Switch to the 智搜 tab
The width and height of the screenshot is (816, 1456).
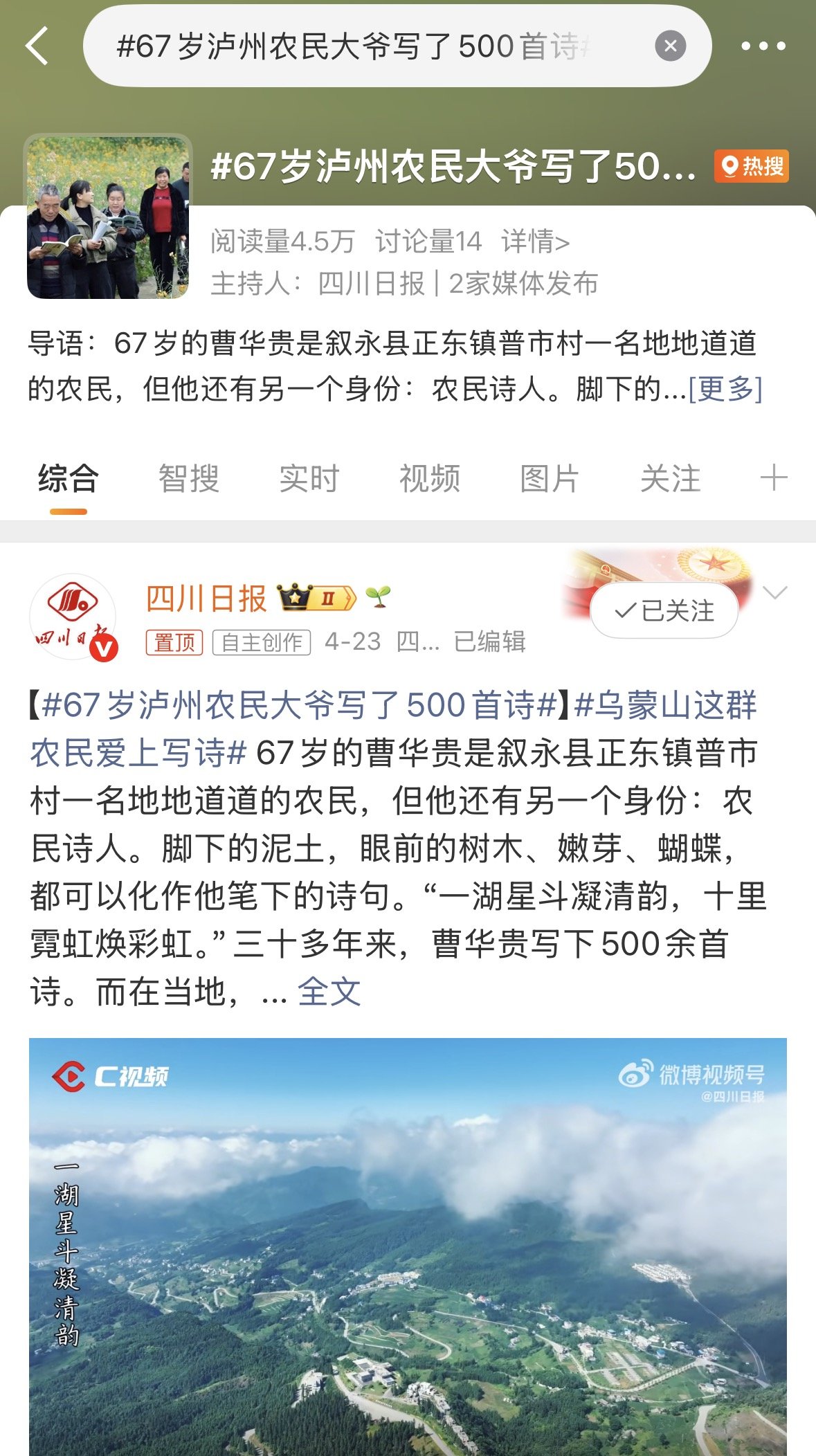pyautogui.click(x=188, y=479)
